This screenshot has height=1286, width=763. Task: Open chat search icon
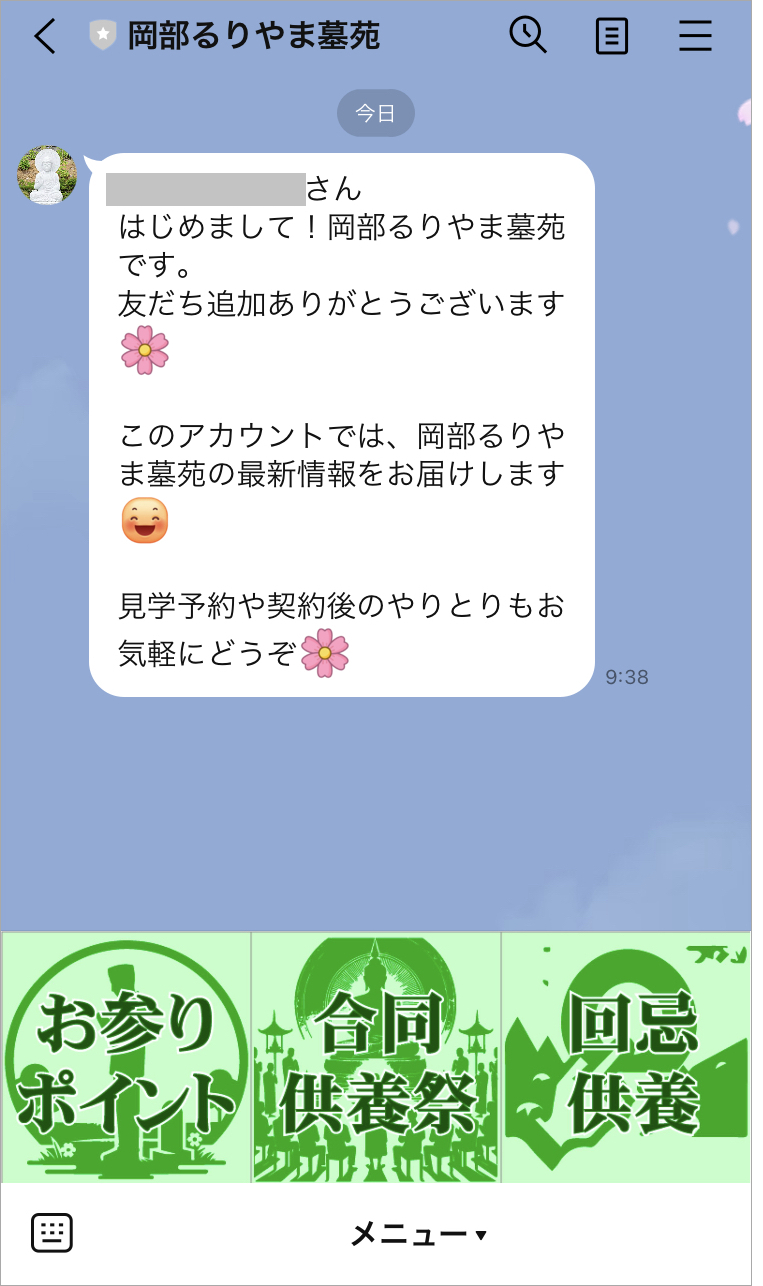tap(527, 37)
